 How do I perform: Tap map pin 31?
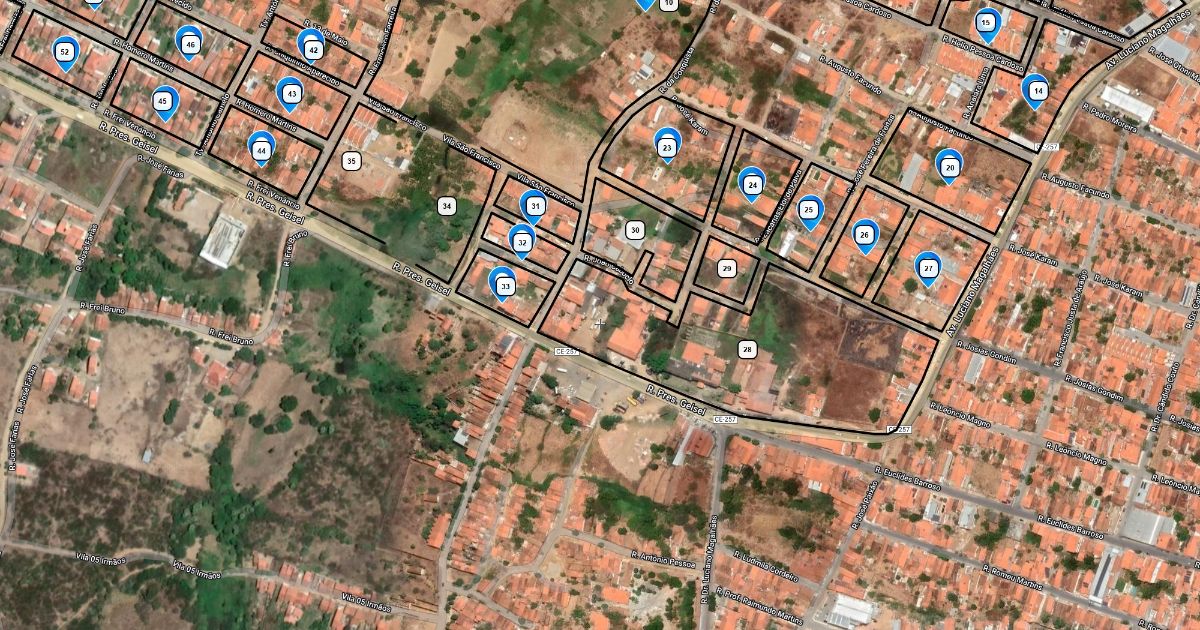(x=535, y=207)
